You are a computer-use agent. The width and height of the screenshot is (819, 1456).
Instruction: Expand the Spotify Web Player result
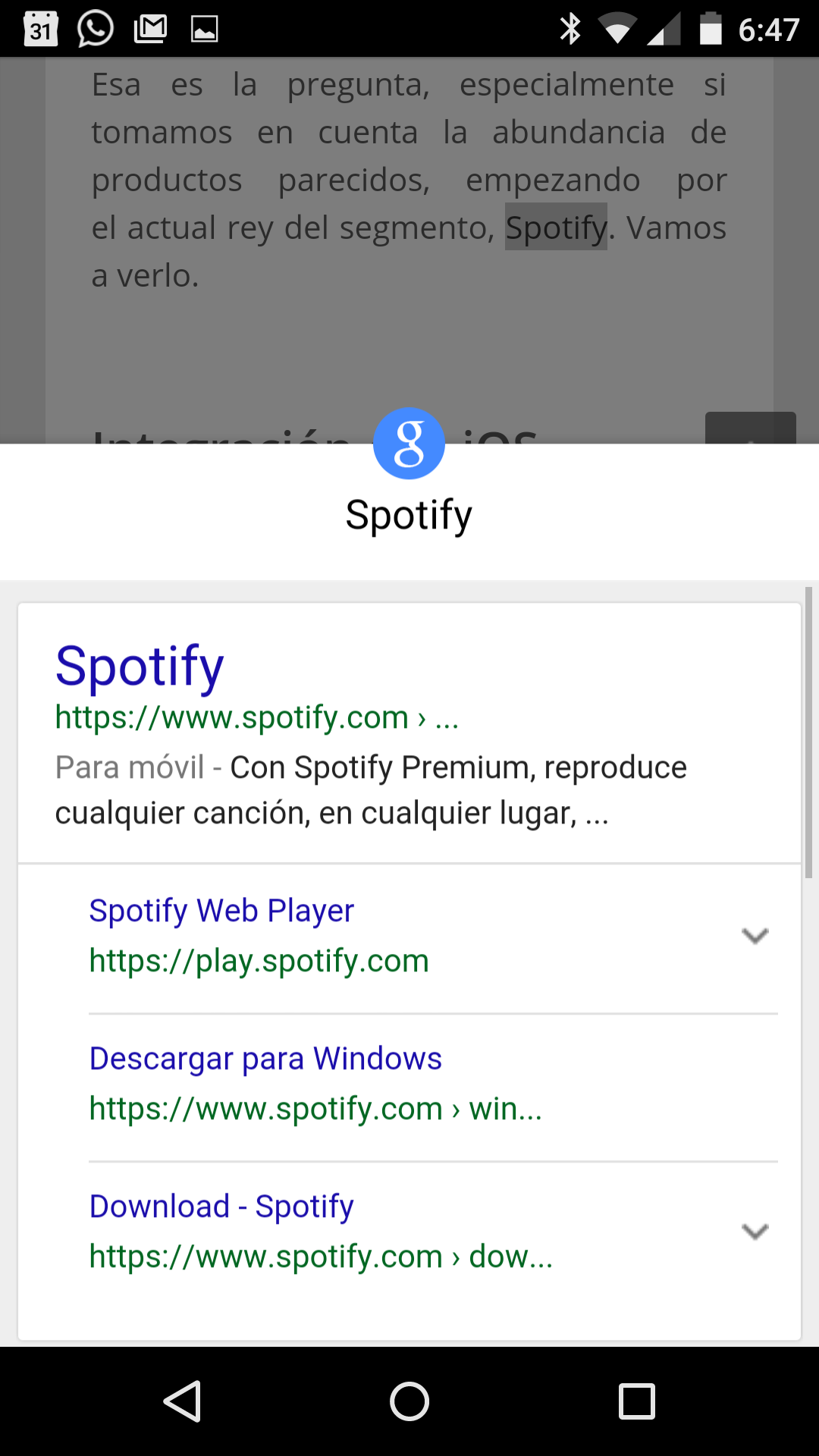pos(755,936)
